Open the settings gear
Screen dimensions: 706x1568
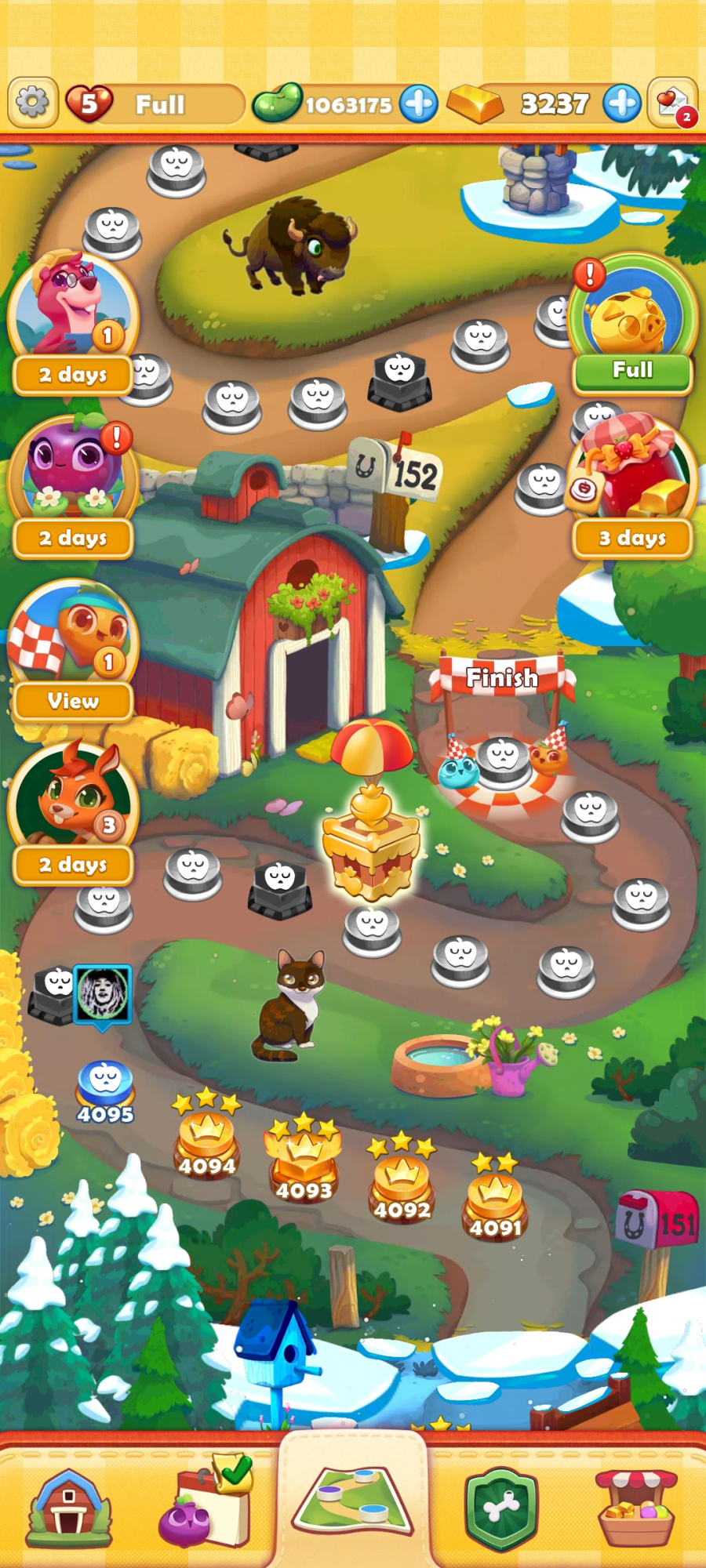tap(33, 103)
